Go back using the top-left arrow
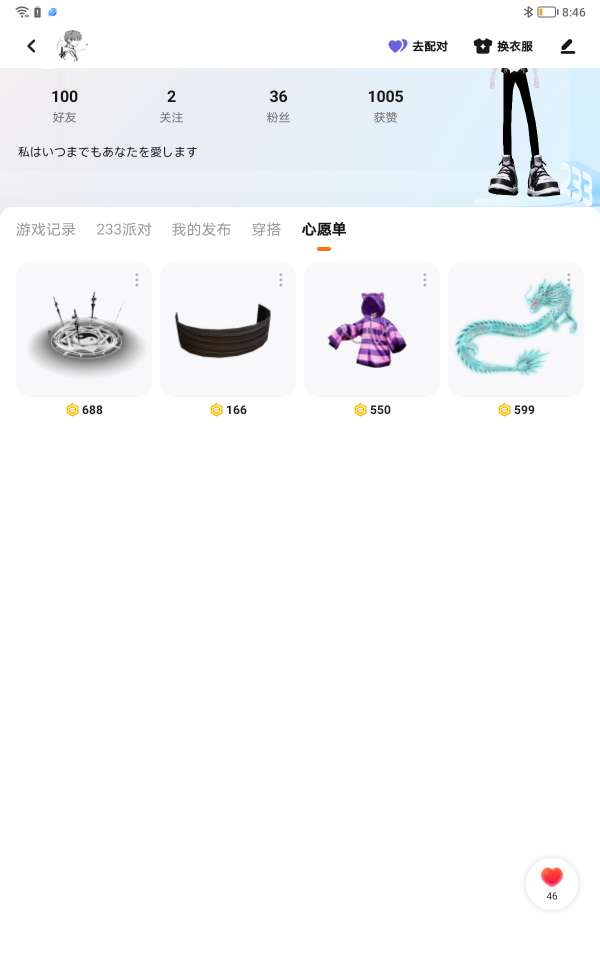This screenshot has width=600, height=960. coord(31,46)
